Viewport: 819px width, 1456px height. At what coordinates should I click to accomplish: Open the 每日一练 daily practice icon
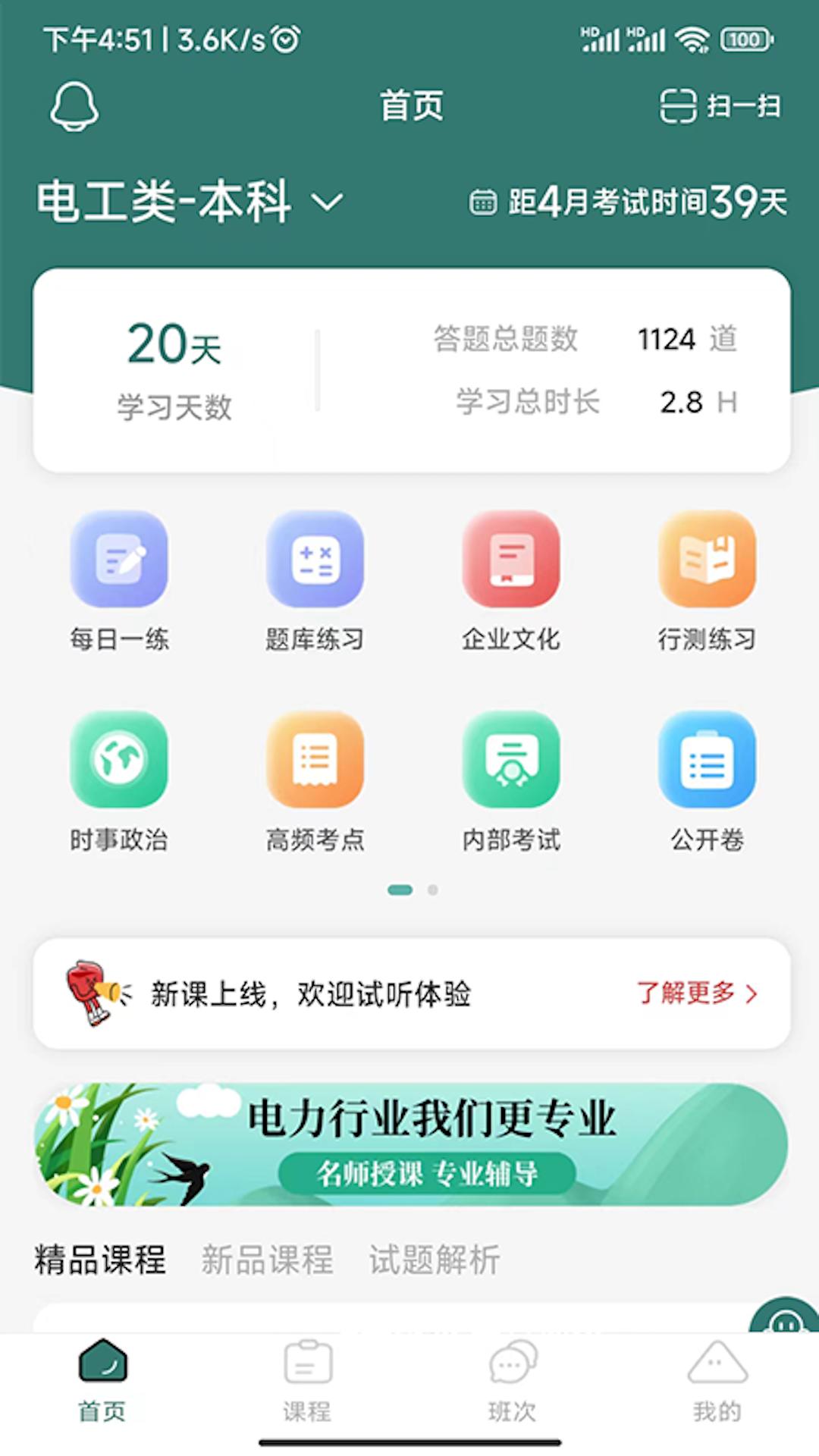point(119,559)
